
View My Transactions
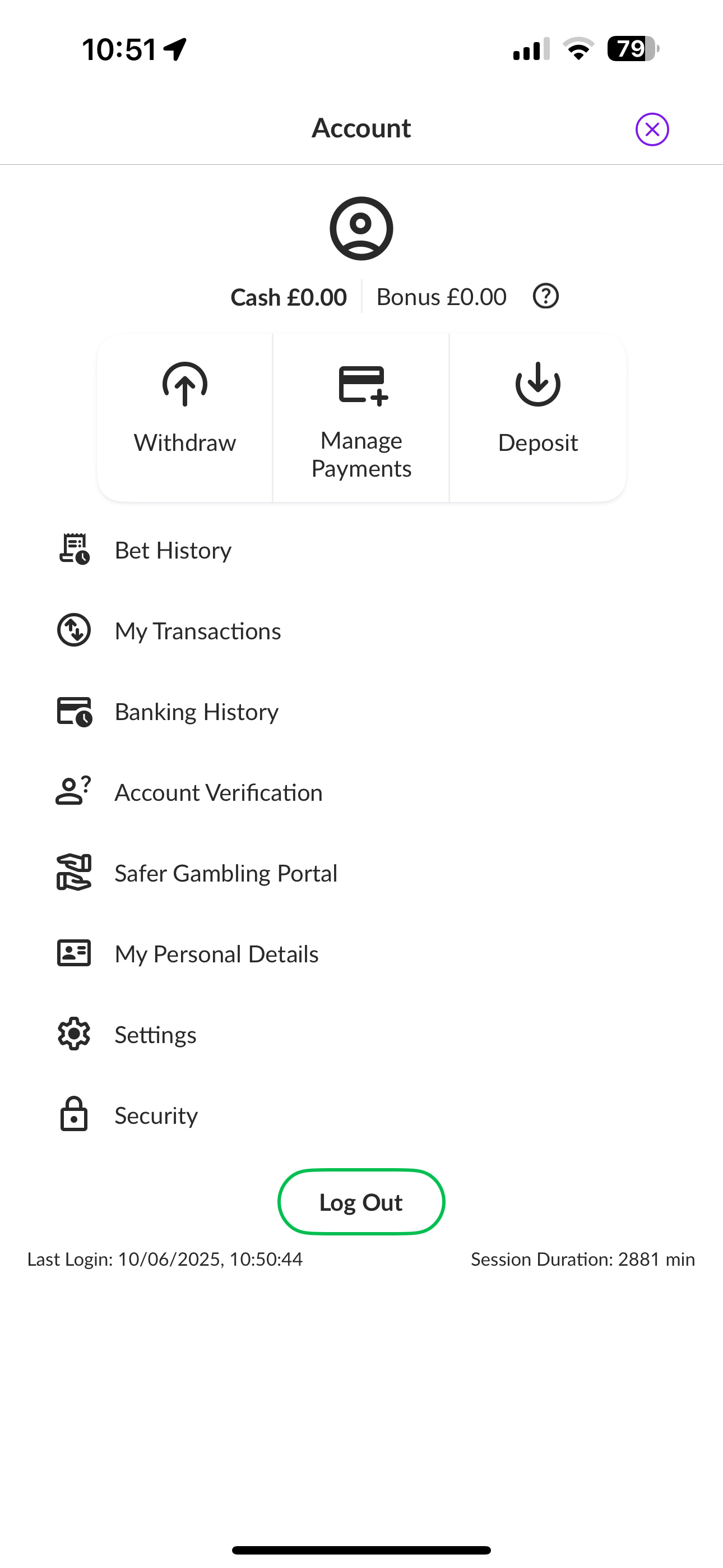(197, 630)
